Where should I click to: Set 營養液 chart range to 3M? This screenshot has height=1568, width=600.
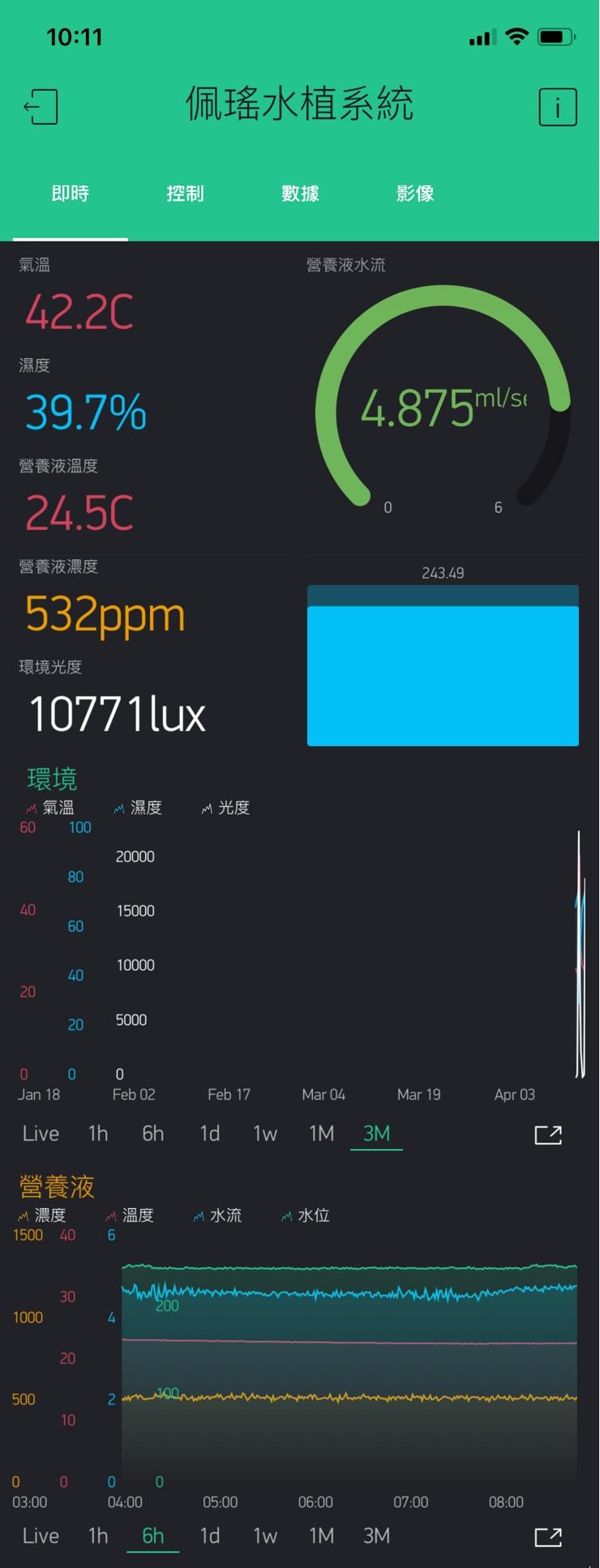point(376,1536)
